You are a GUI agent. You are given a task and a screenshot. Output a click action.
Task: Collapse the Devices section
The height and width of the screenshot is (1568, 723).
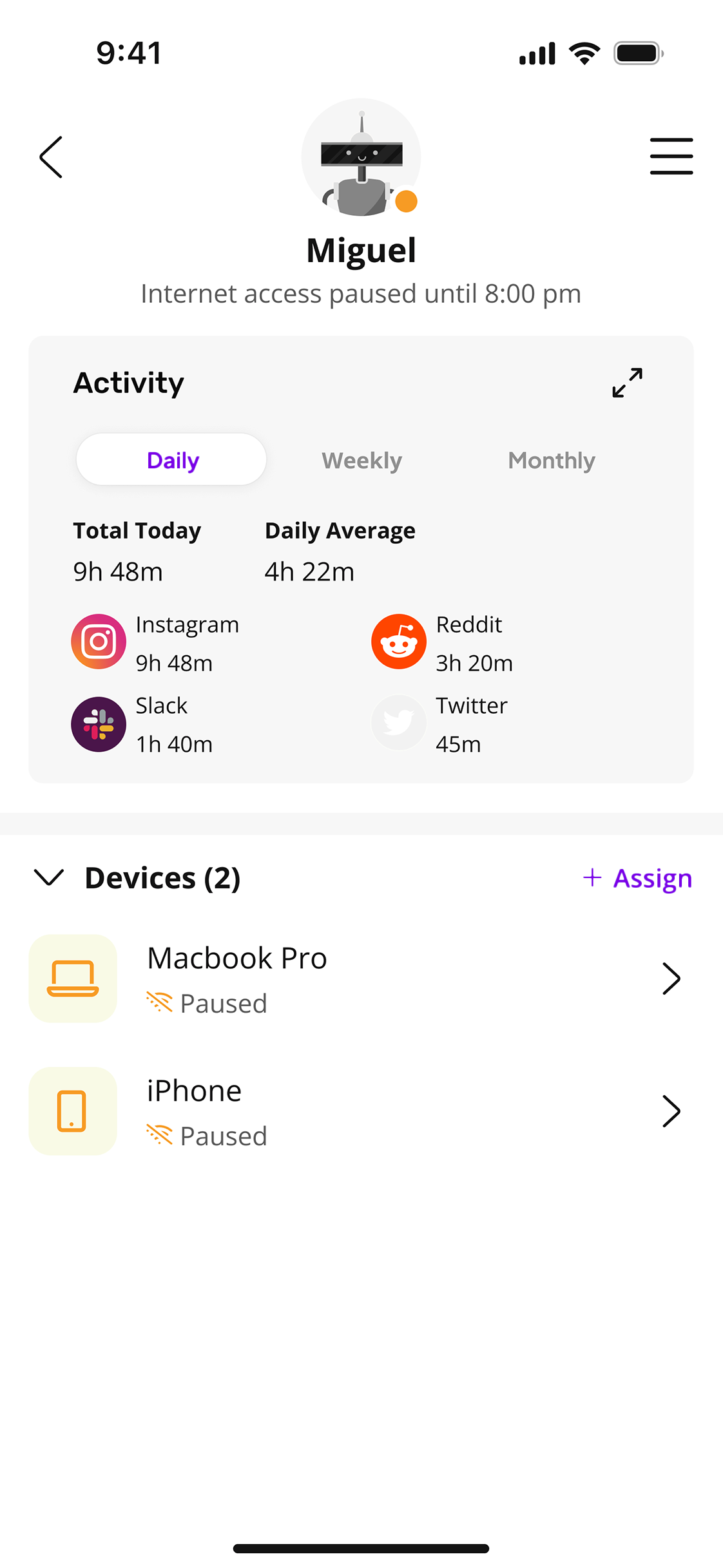coord(49,877)
